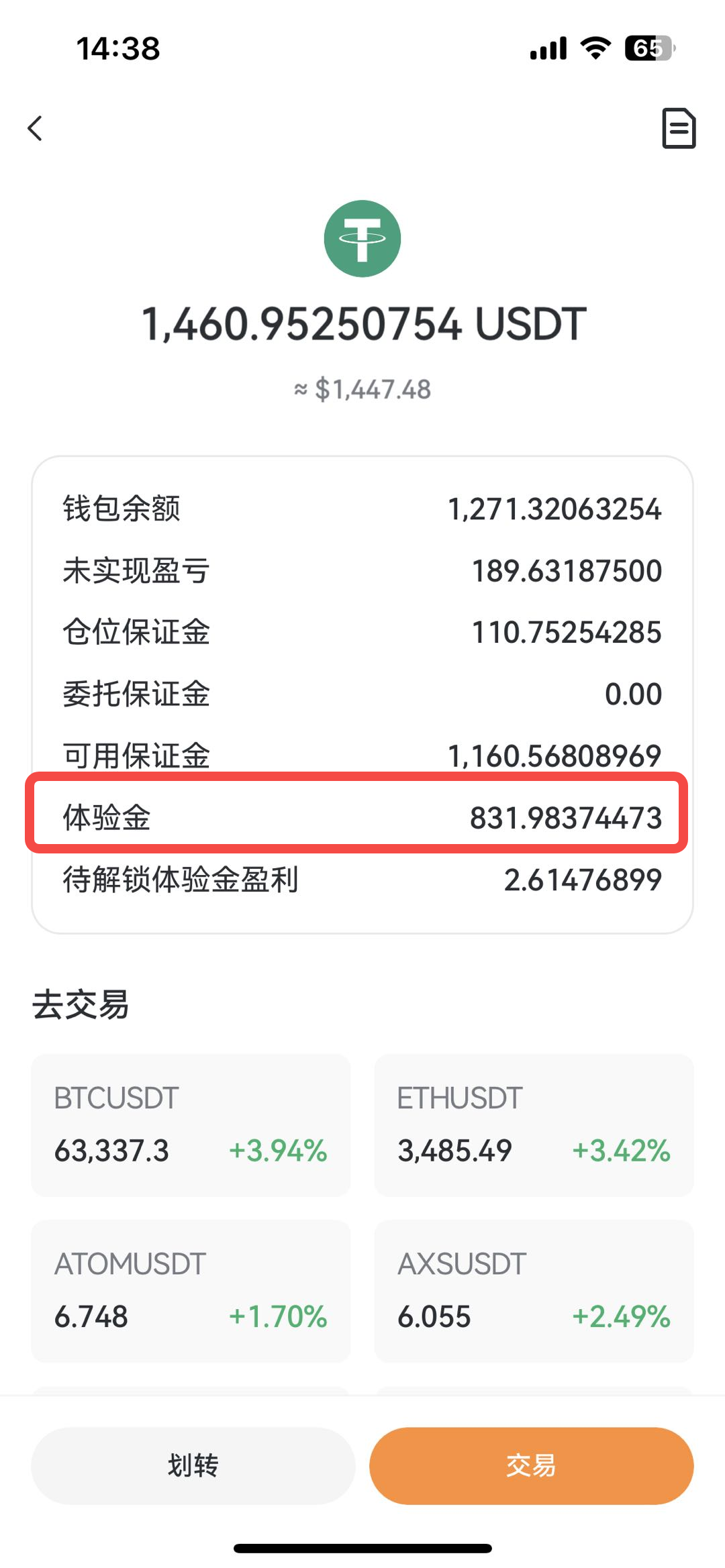Open the transaction records document icon
725x1568 pixels.
tap(679, 127)
